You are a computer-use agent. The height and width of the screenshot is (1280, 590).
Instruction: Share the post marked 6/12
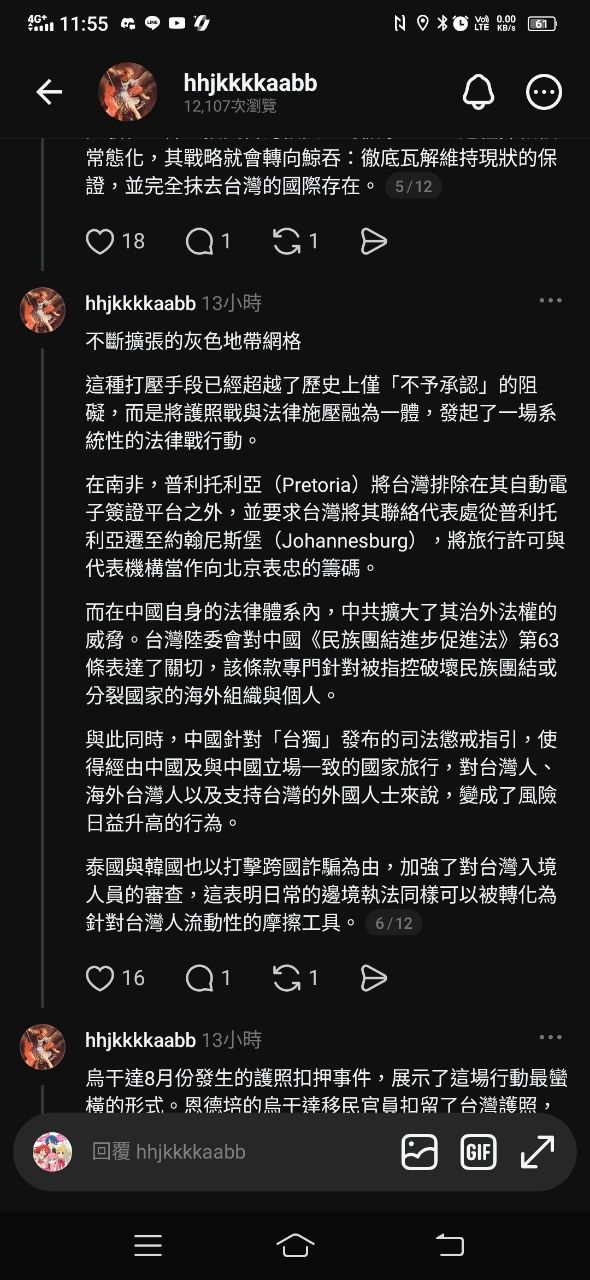373,978
